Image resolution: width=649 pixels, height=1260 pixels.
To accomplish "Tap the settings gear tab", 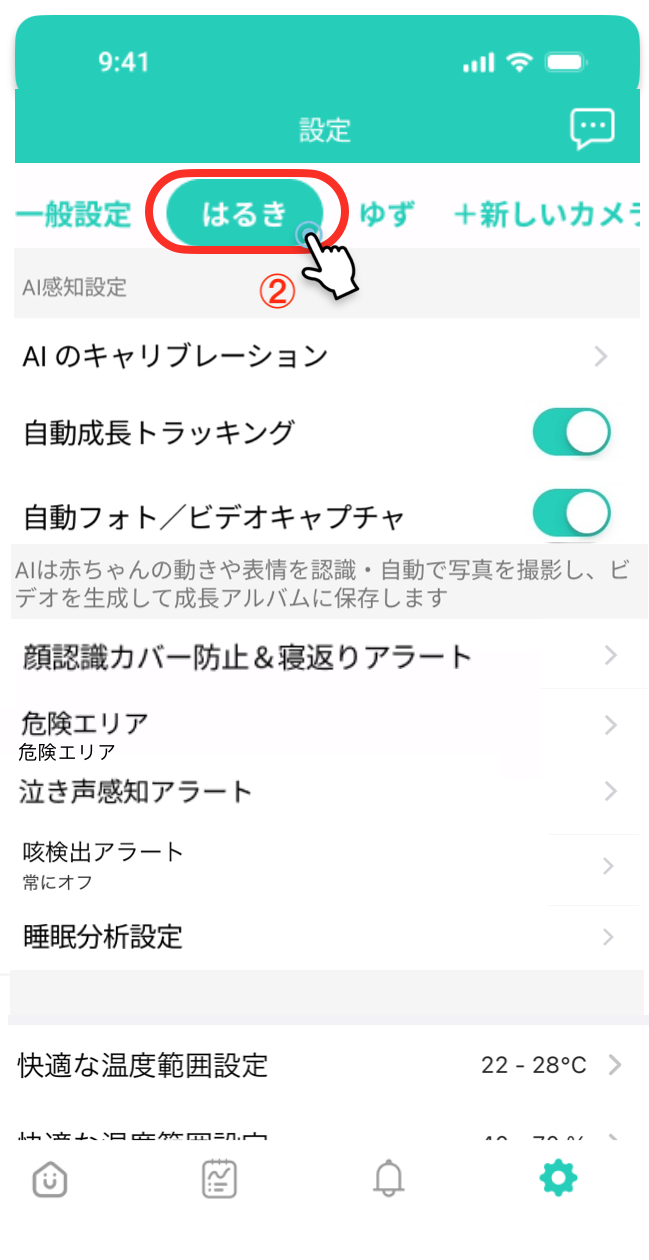I will 558,1180.
